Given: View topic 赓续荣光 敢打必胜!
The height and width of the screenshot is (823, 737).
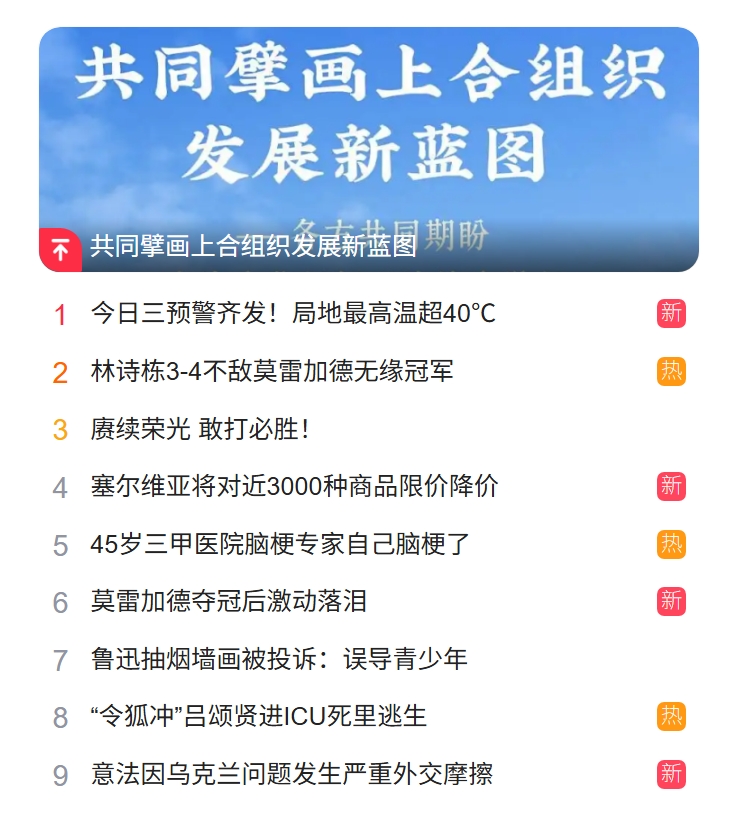Looking at the screenshot, I should (200, 430).
